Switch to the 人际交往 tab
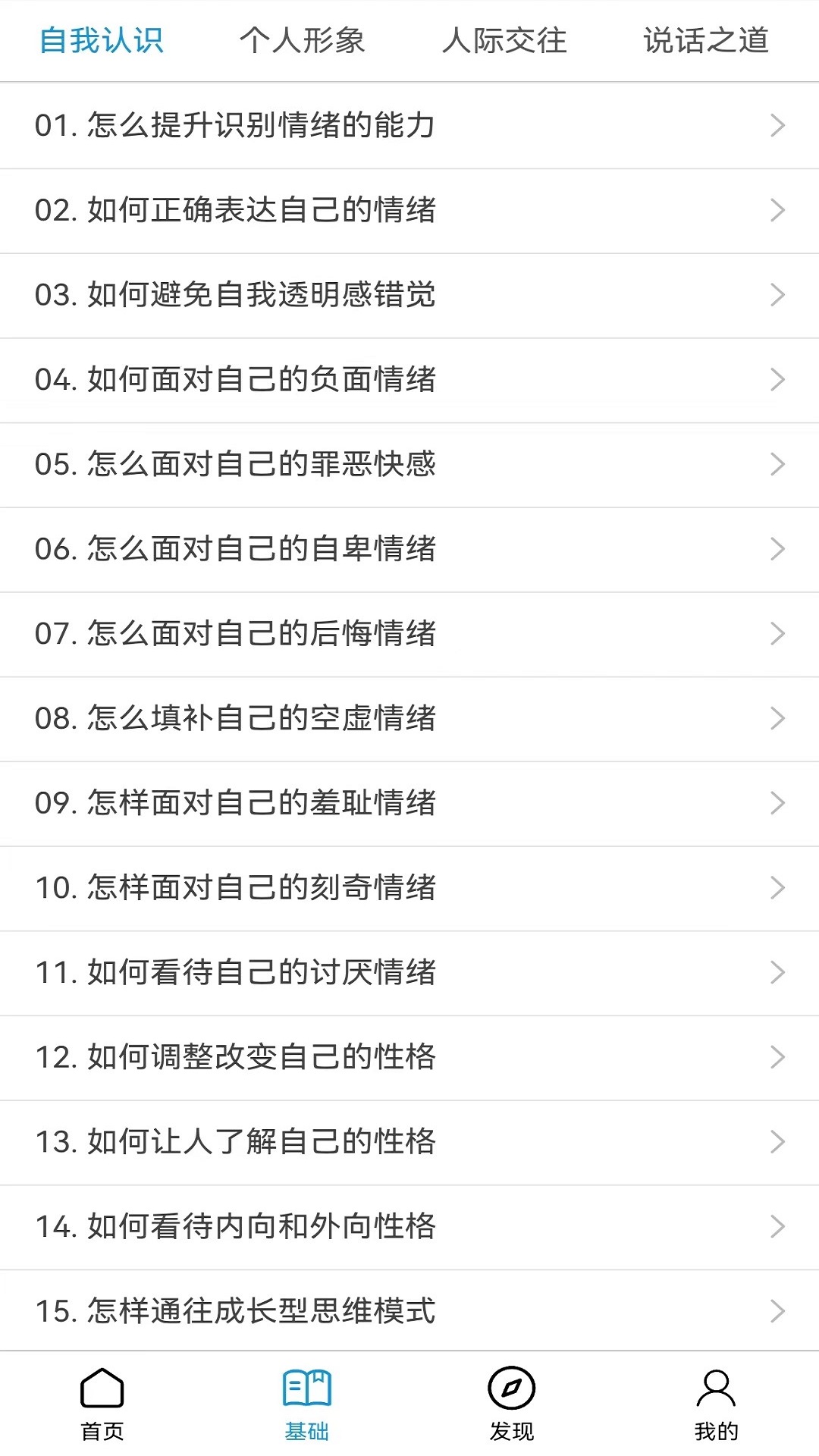The width and height of the screenshot is (819, 1456). [x=504, y=41]
